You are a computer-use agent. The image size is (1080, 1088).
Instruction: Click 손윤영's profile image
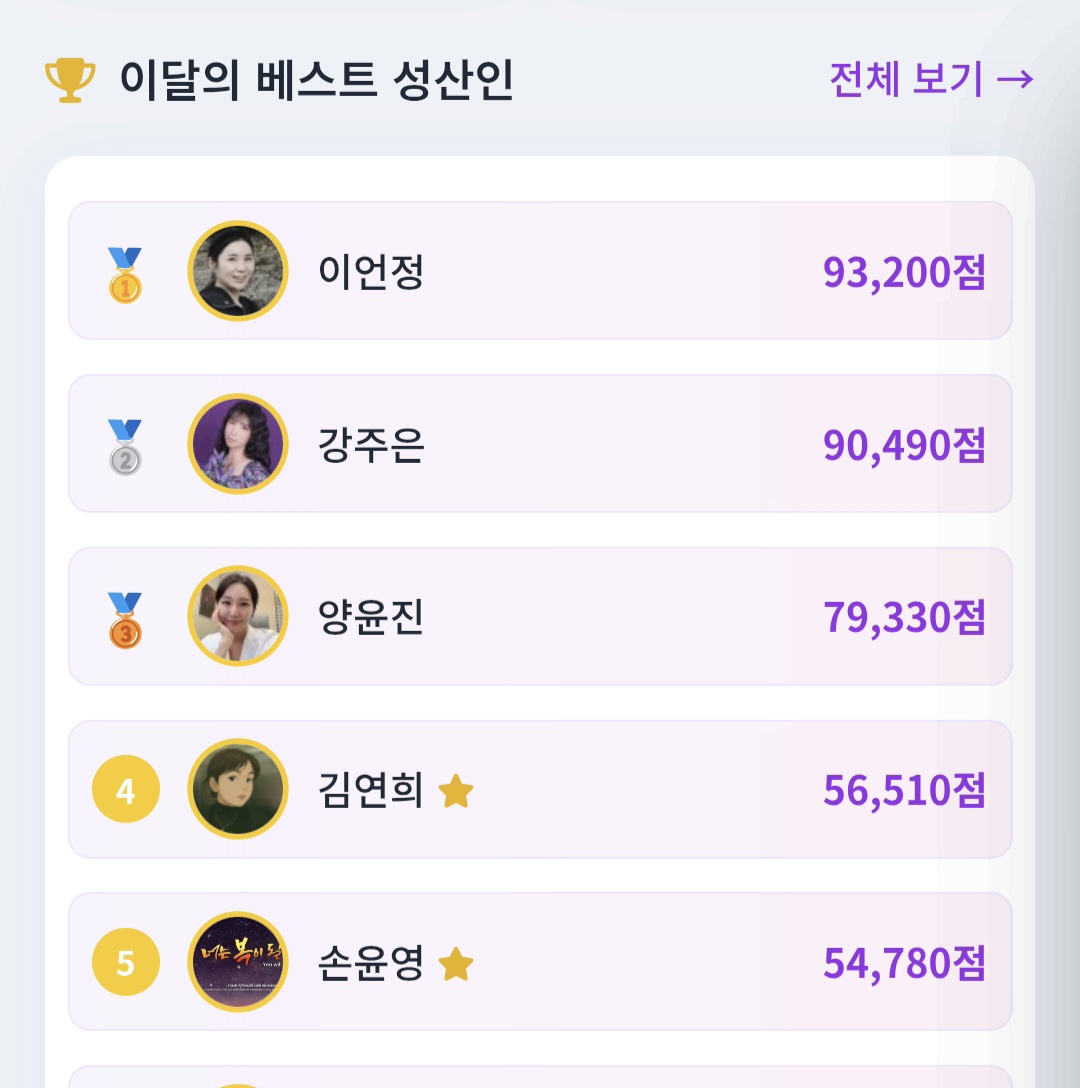(x=238, y=962)
